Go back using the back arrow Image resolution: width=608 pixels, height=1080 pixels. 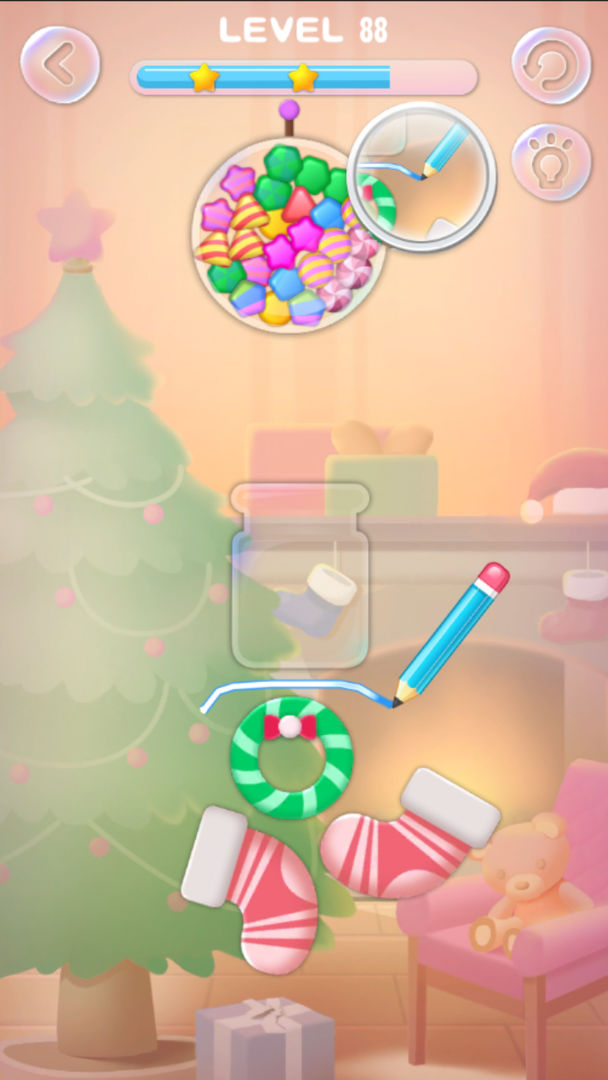tap(60, 65)
